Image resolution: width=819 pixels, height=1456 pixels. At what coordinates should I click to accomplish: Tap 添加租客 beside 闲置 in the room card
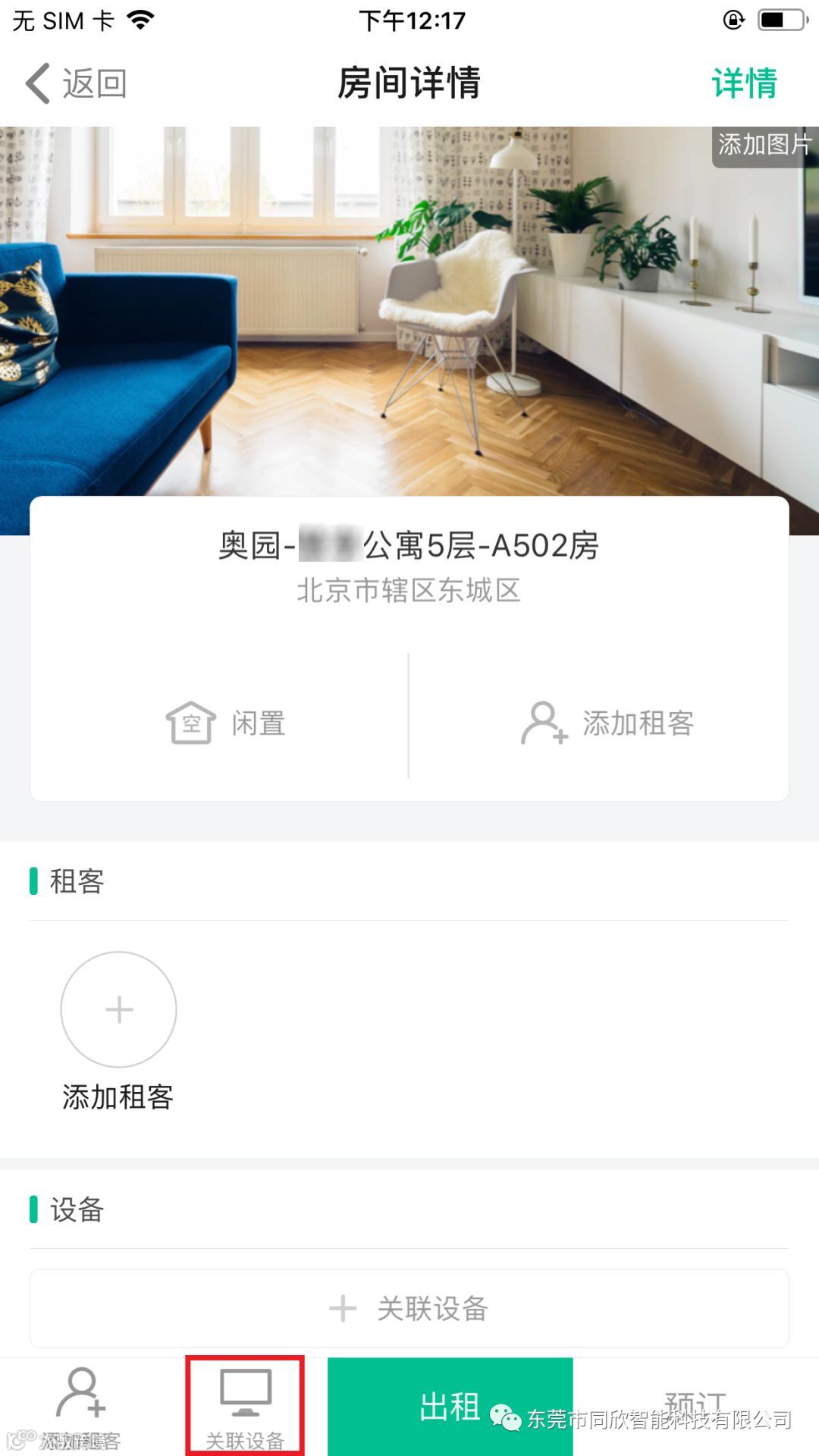click(607, 723)
